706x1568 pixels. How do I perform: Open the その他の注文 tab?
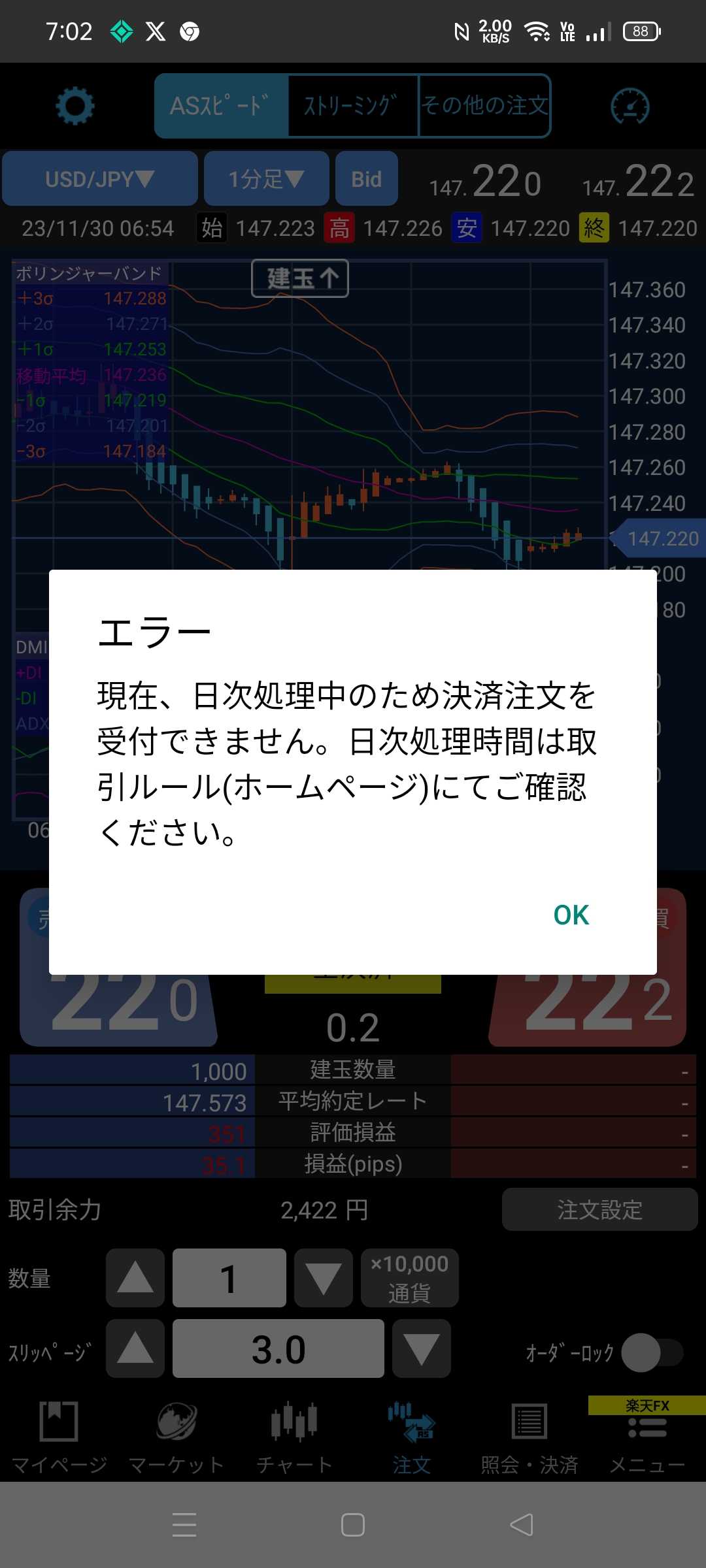[484, 106]
